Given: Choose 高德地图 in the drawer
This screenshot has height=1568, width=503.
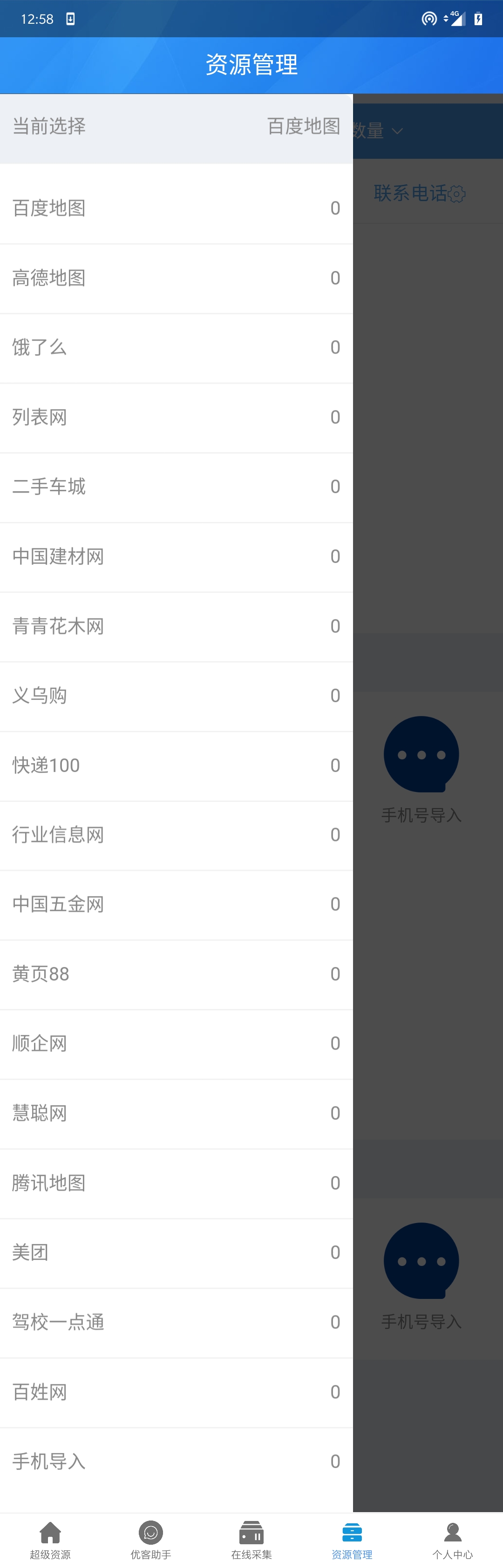Looking at the screenshot, I should pyautogui.click(x=176, y=278).
